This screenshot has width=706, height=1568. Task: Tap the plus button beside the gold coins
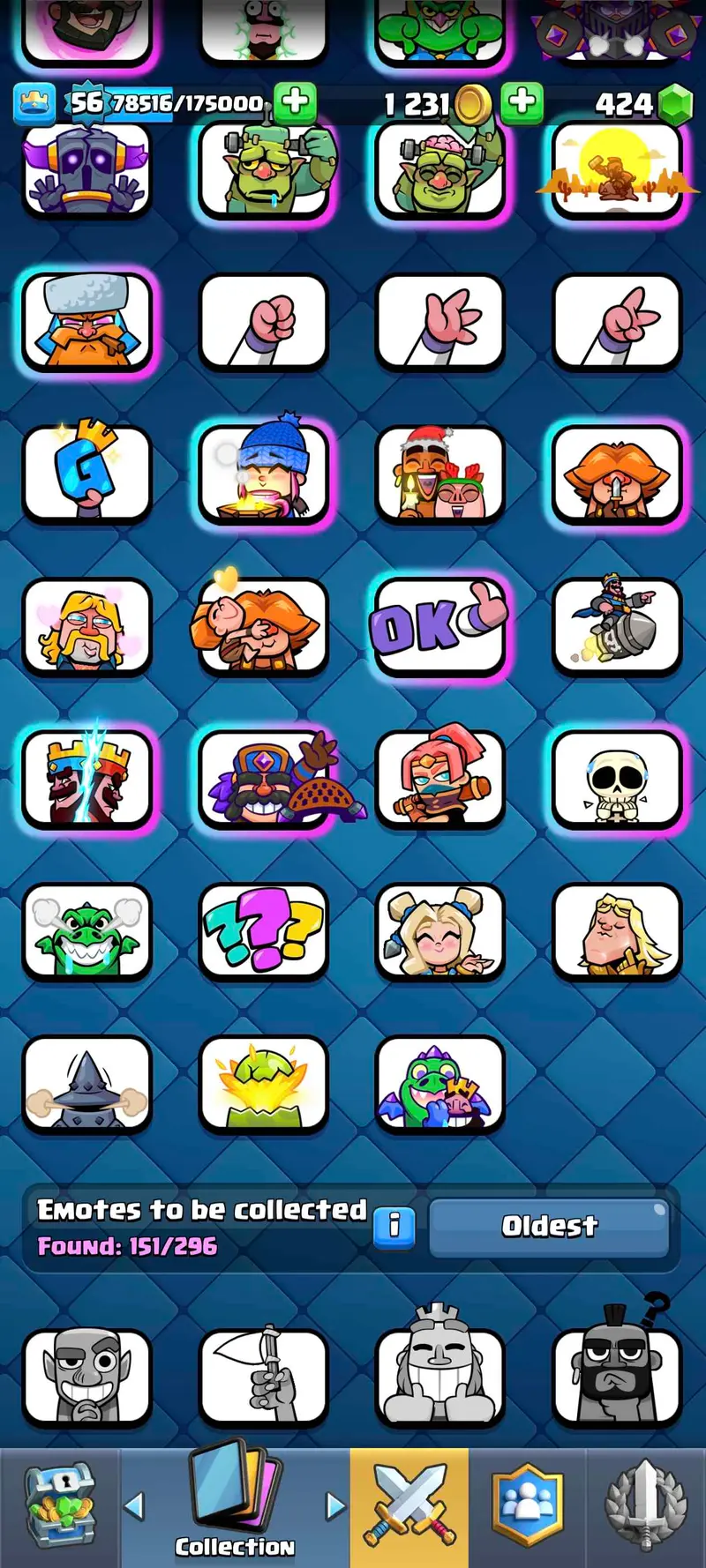522,101
